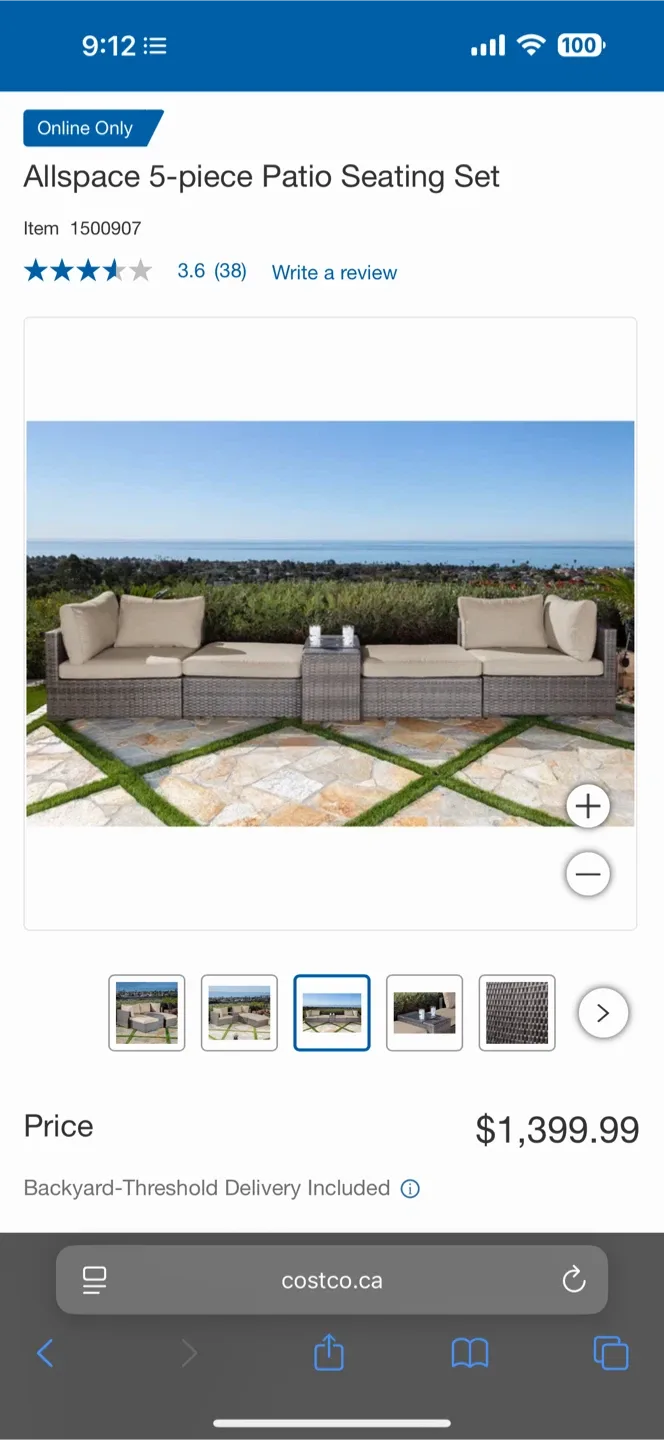Open the main patio set image
Image resolution: width=664 pixels, height=1440 pixels.
(x=330, y=623)
